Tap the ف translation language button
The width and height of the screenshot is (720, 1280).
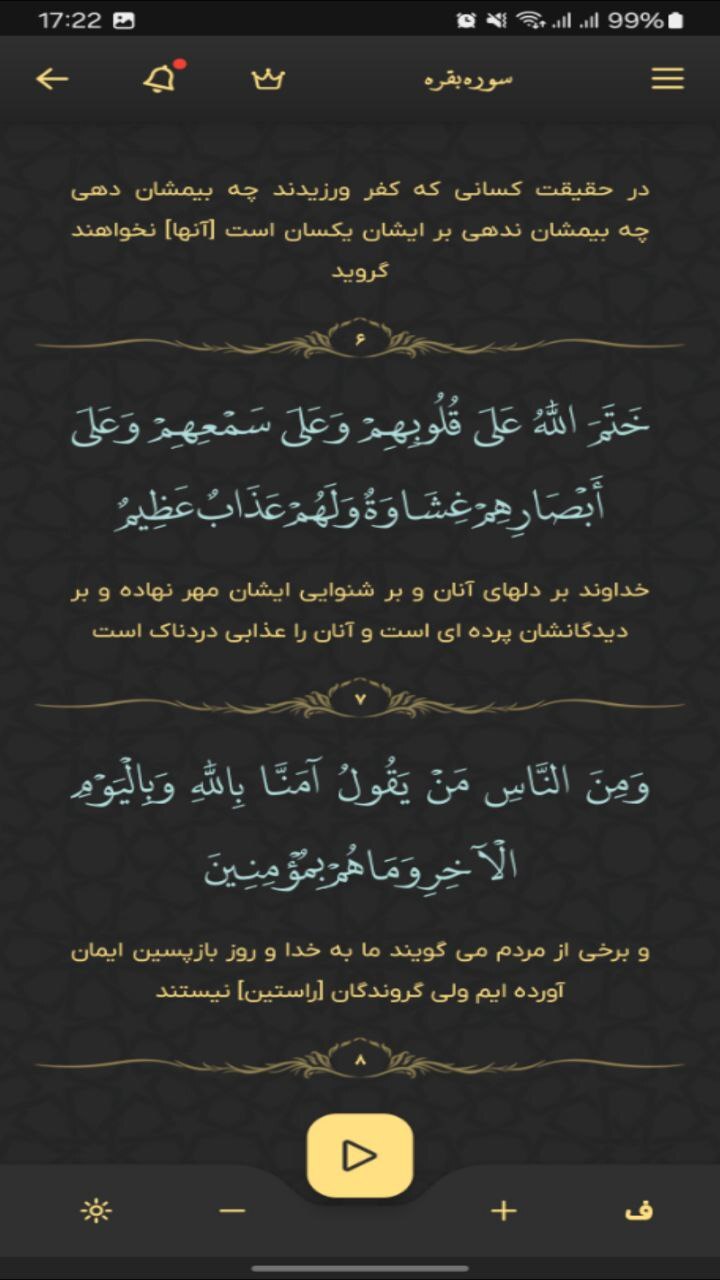[638, 1211]
